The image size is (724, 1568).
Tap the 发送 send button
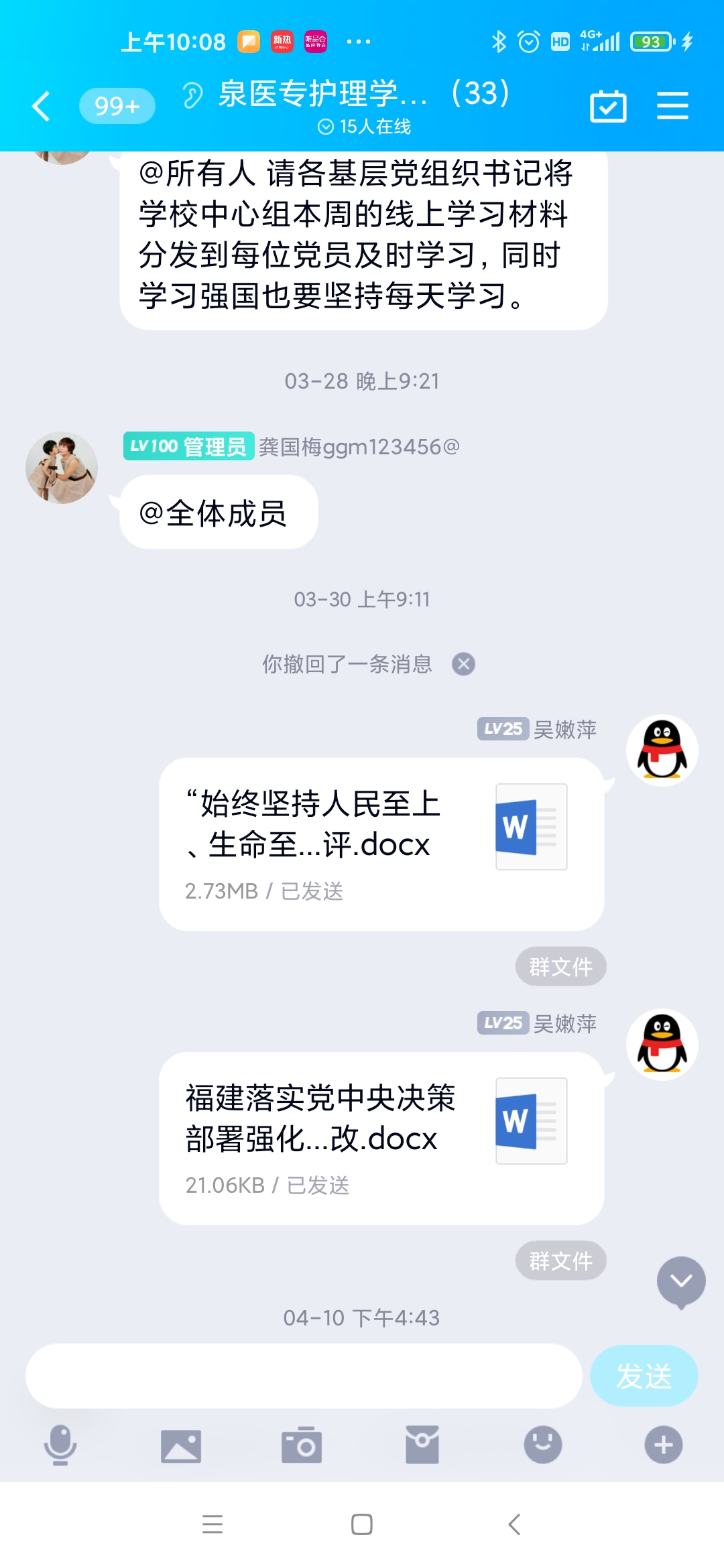644,1376
